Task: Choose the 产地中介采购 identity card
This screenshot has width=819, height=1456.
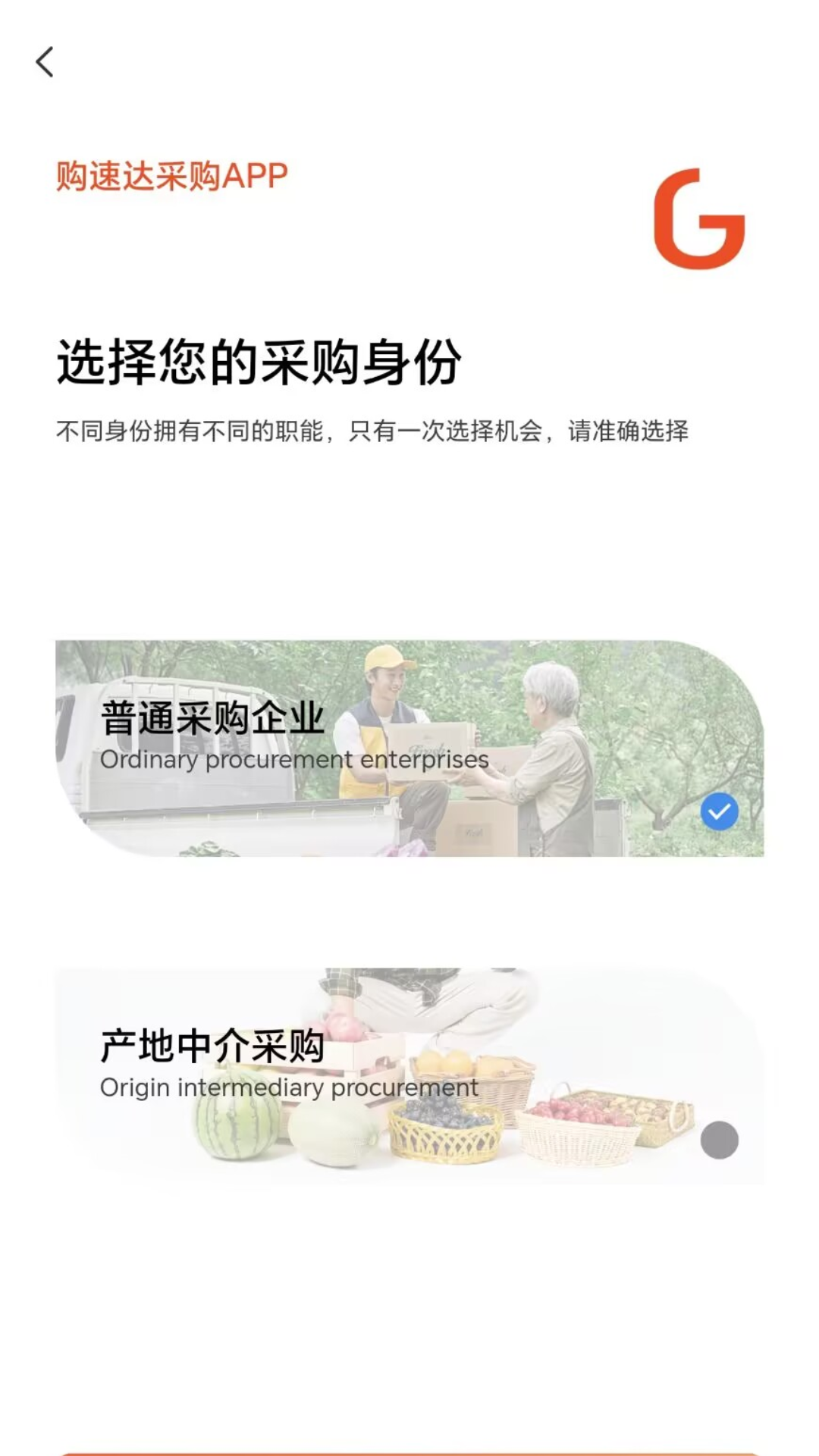Action: click(x=409, y=1075)
